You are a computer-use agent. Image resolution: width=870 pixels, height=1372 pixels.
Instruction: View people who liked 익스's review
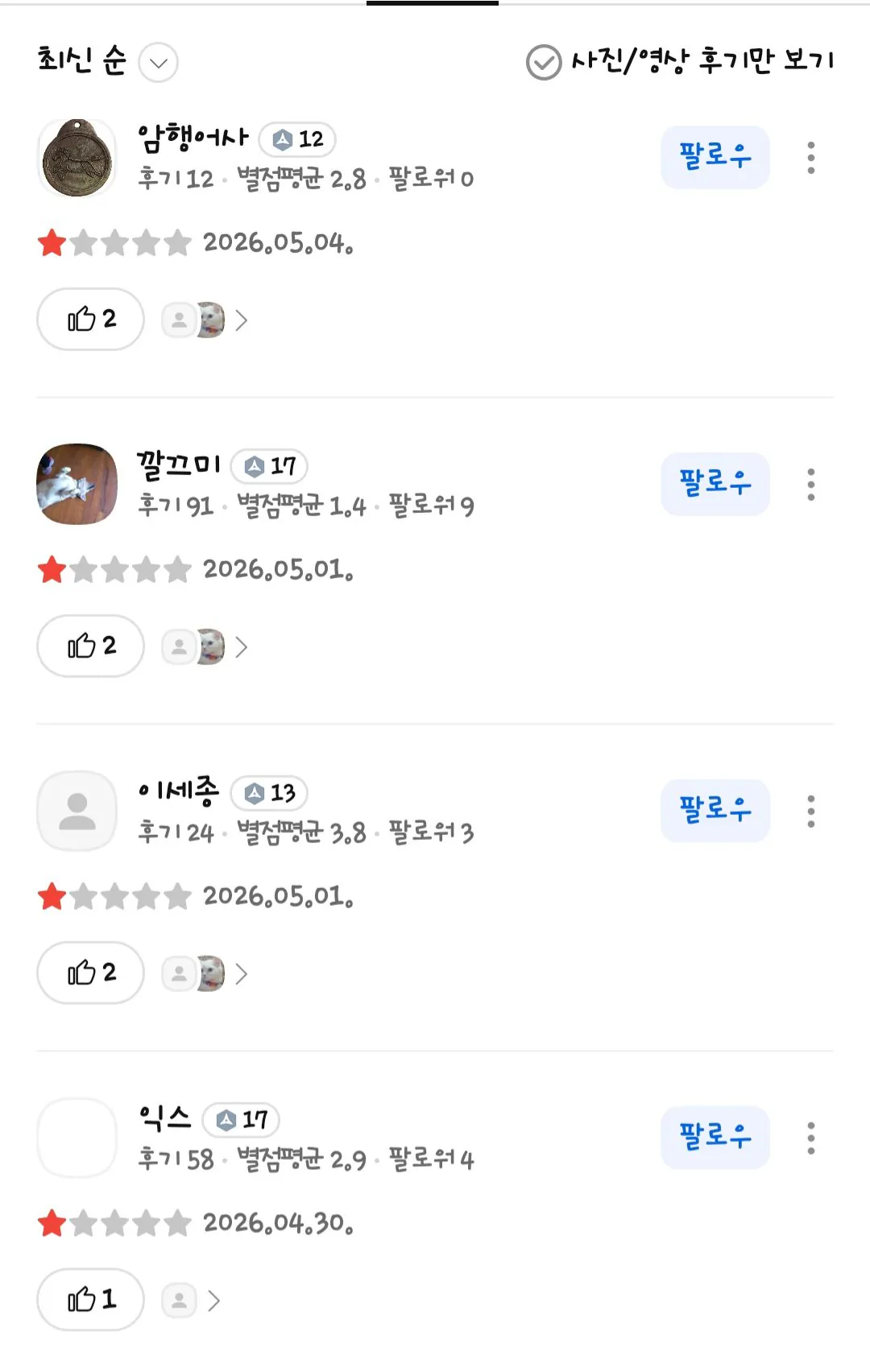(191, 1300)
